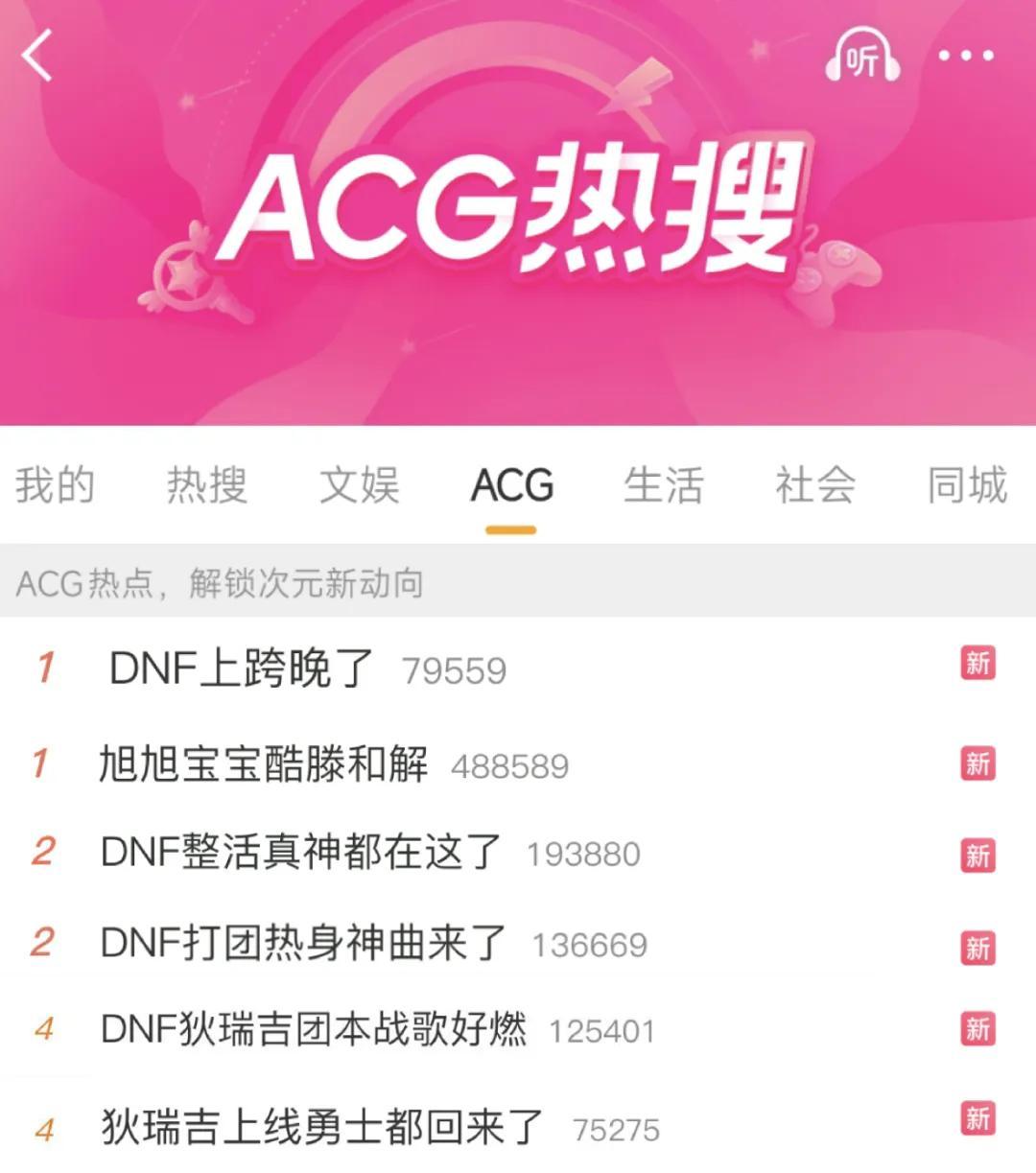Open the topic DNF上跨晚了
Screen dimensions: 1036x1173
click(x=241, y=669)
